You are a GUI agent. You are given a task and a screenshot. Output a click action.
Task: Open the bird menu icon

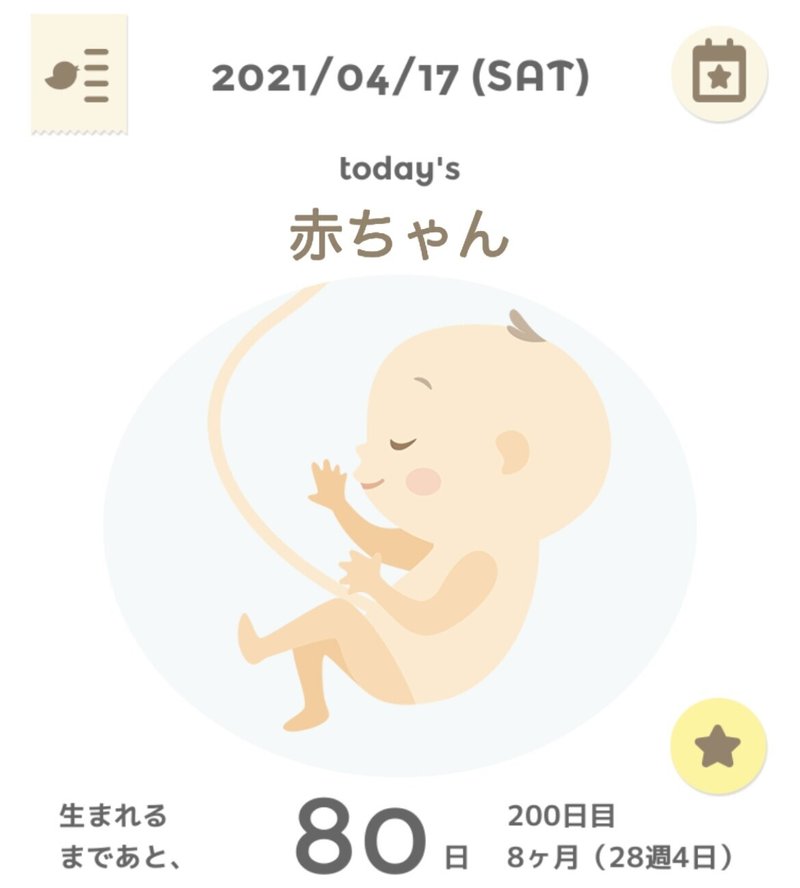(x=79, y=76)
